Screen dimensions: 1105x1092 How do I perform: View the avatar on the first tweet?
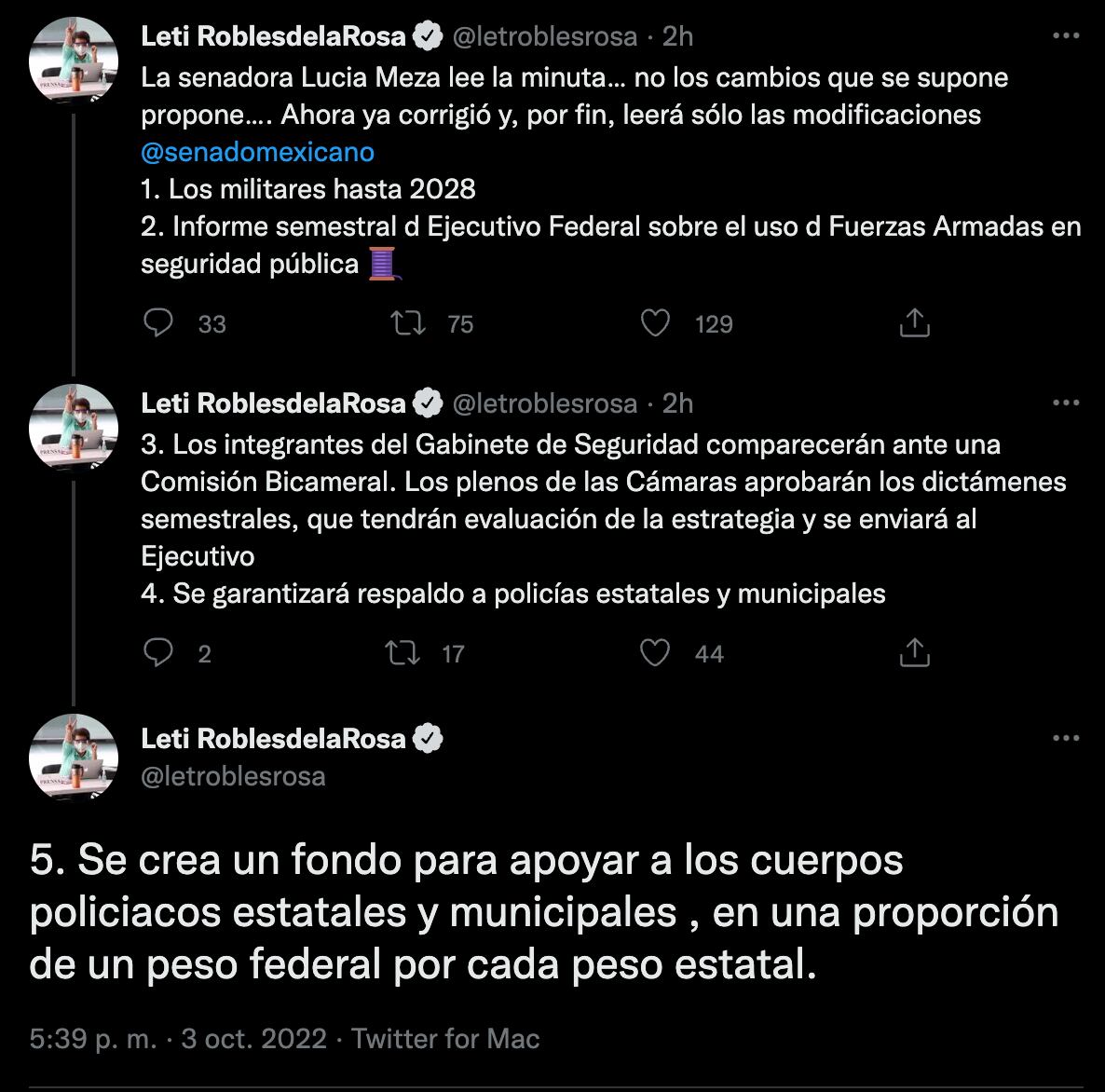(74, 61)
